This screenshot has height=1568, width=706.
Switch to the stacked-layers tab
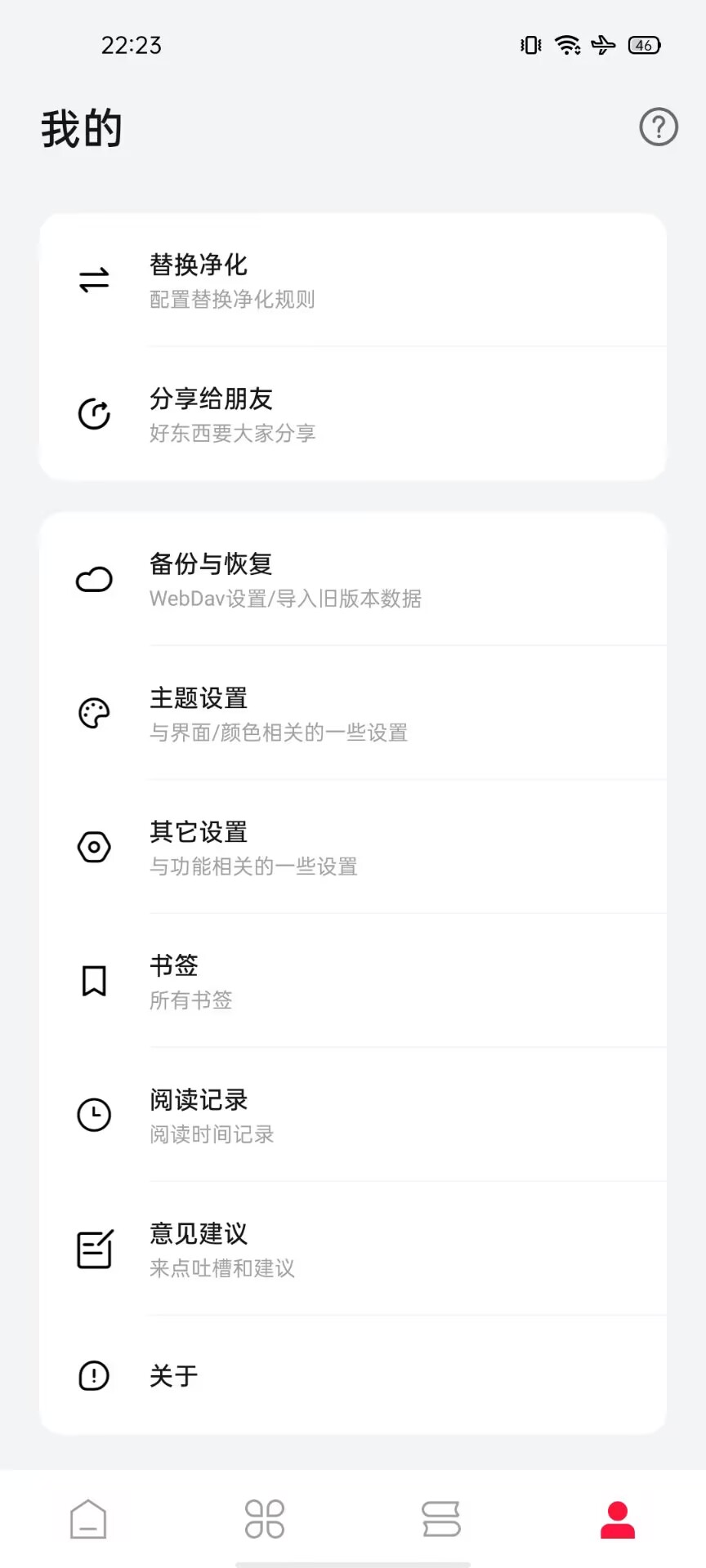click(441, 1519)
